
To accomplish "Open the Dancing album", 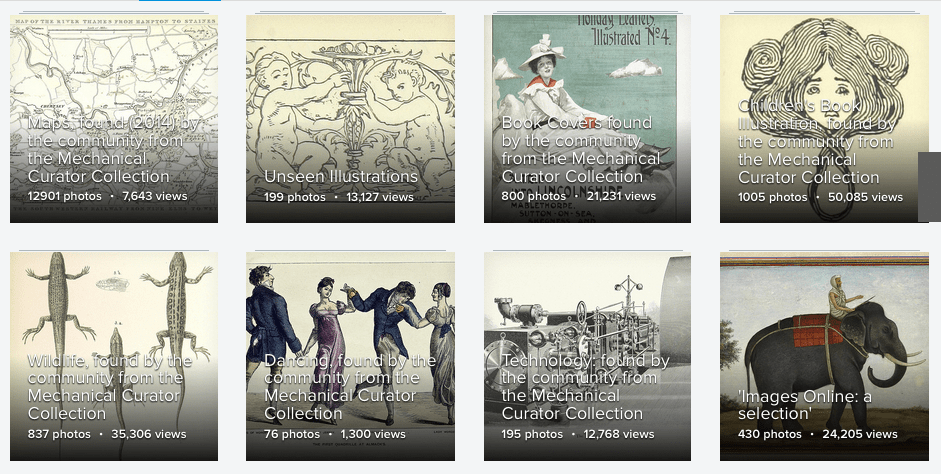I will 350,355.
